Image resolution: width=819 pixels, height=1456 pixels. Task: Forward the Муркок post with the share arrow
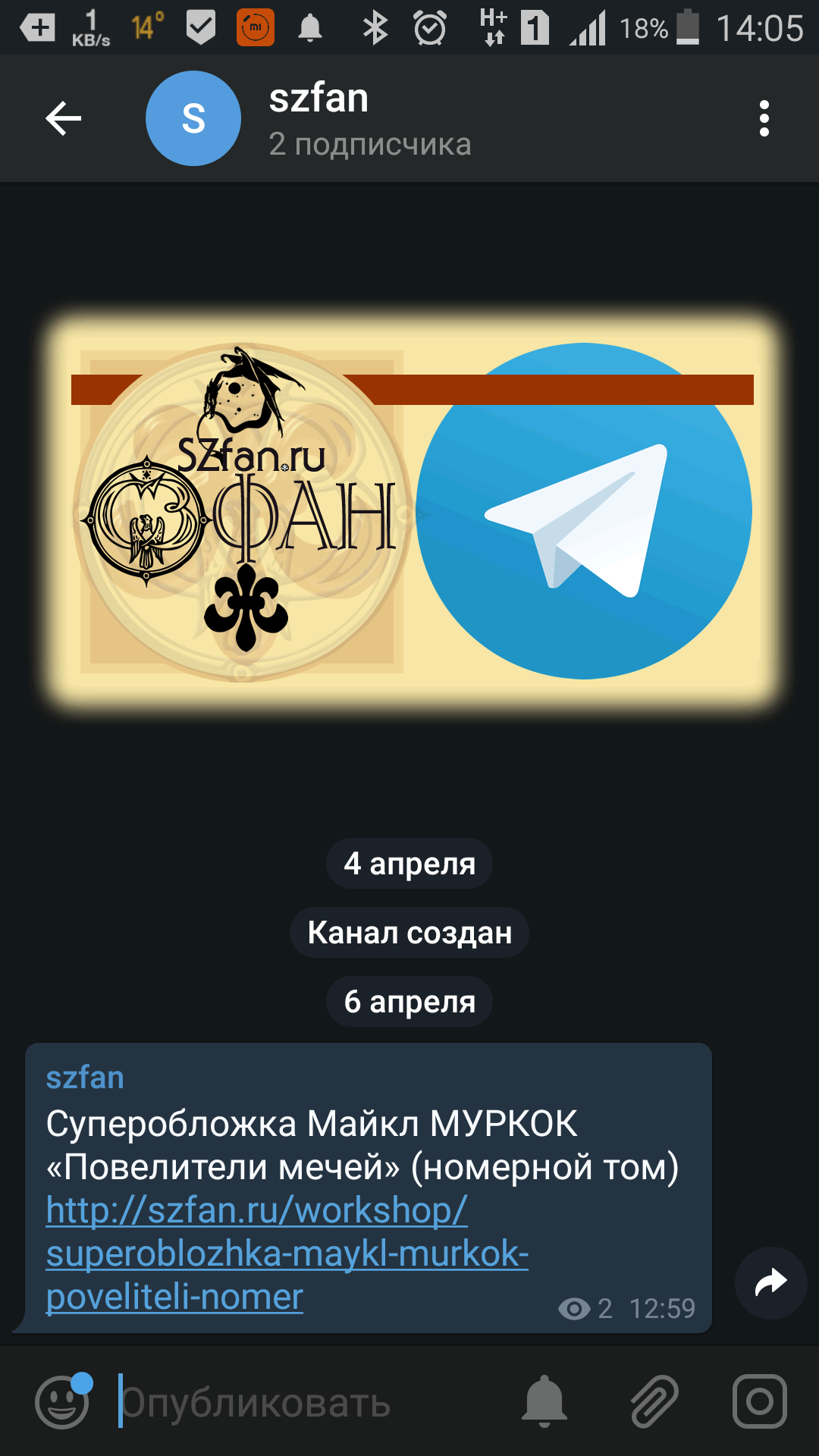[770, 1283]
